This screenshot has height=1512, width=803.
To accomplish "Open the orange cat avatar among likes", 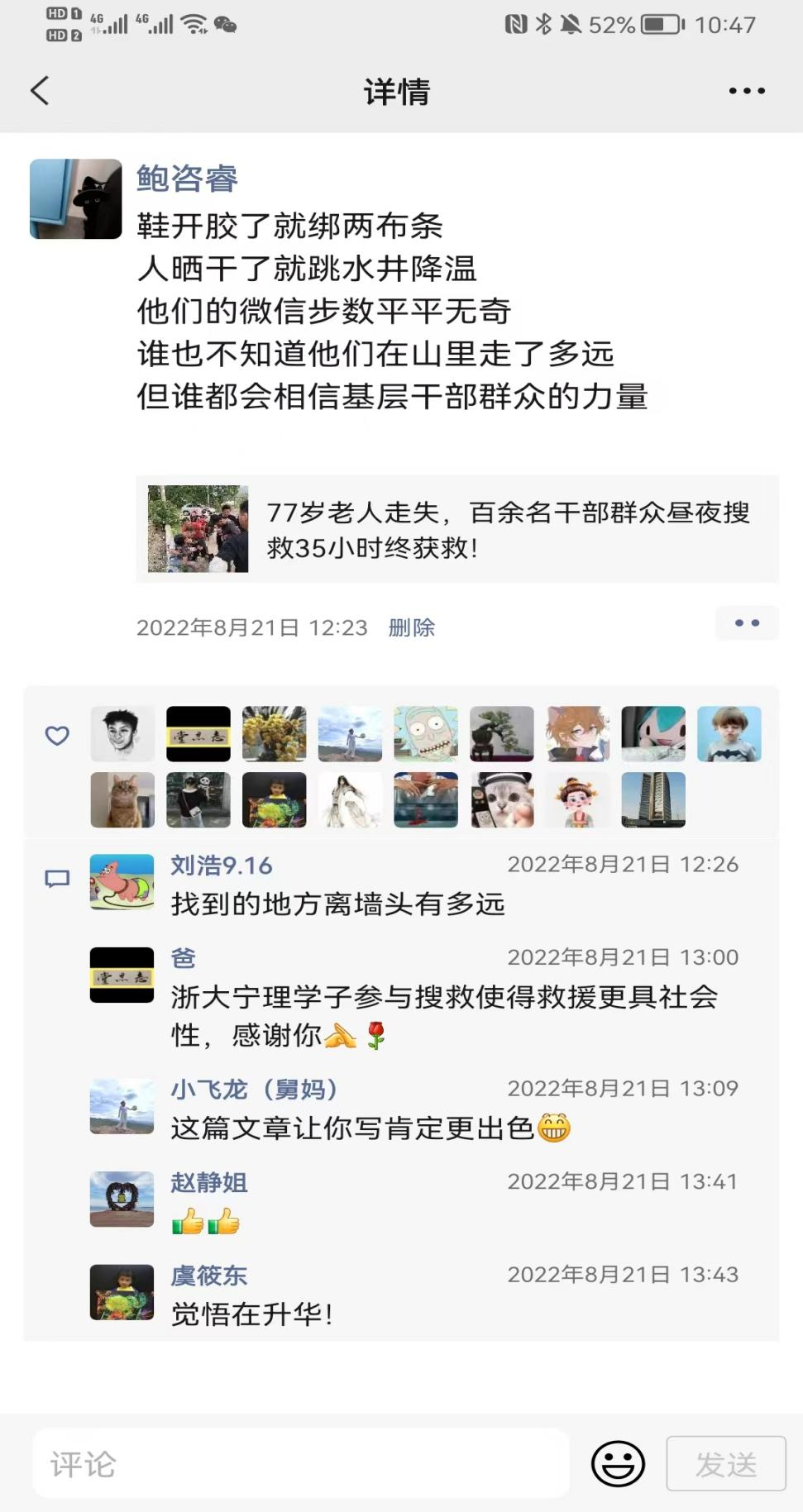I will pos(122,800).
